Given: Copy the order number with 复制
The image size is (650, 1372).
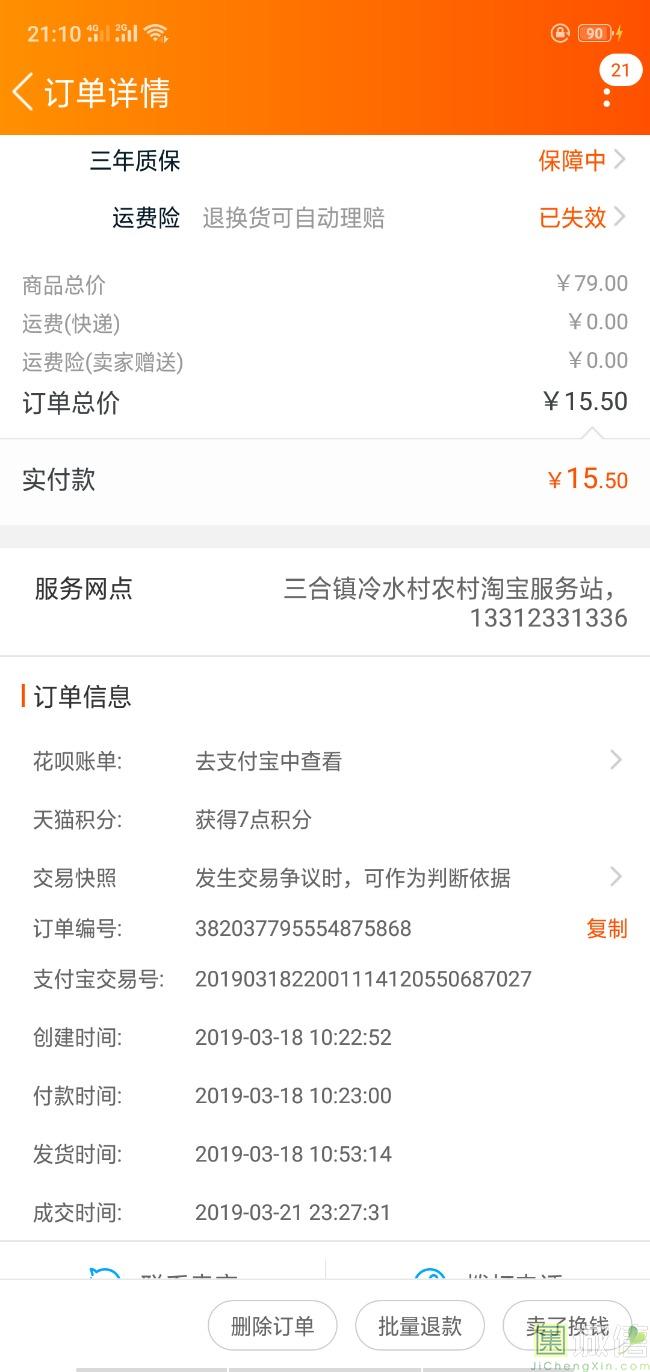Looking at the screenshot, I should 606,929.
